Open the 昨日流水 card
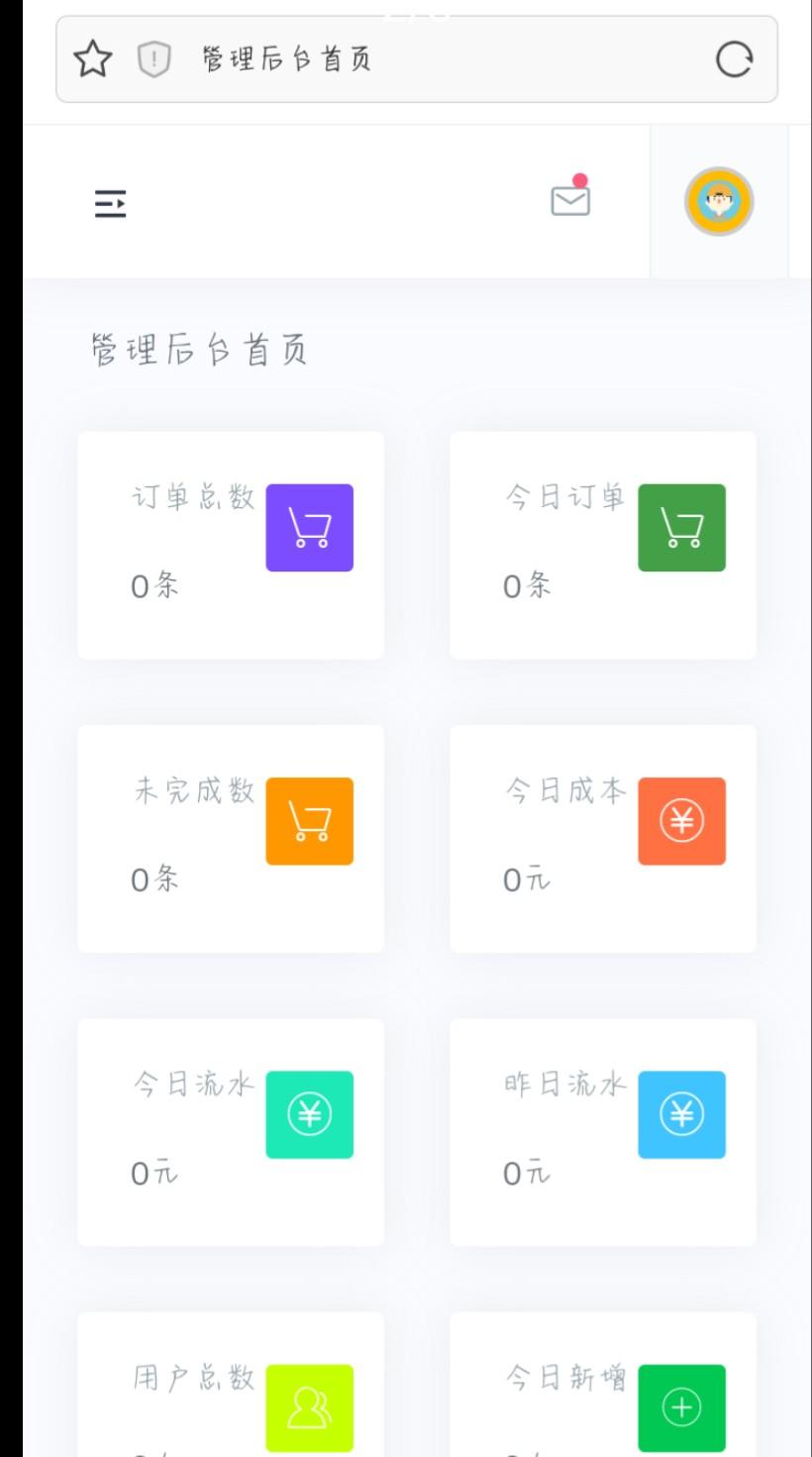 602,1131
